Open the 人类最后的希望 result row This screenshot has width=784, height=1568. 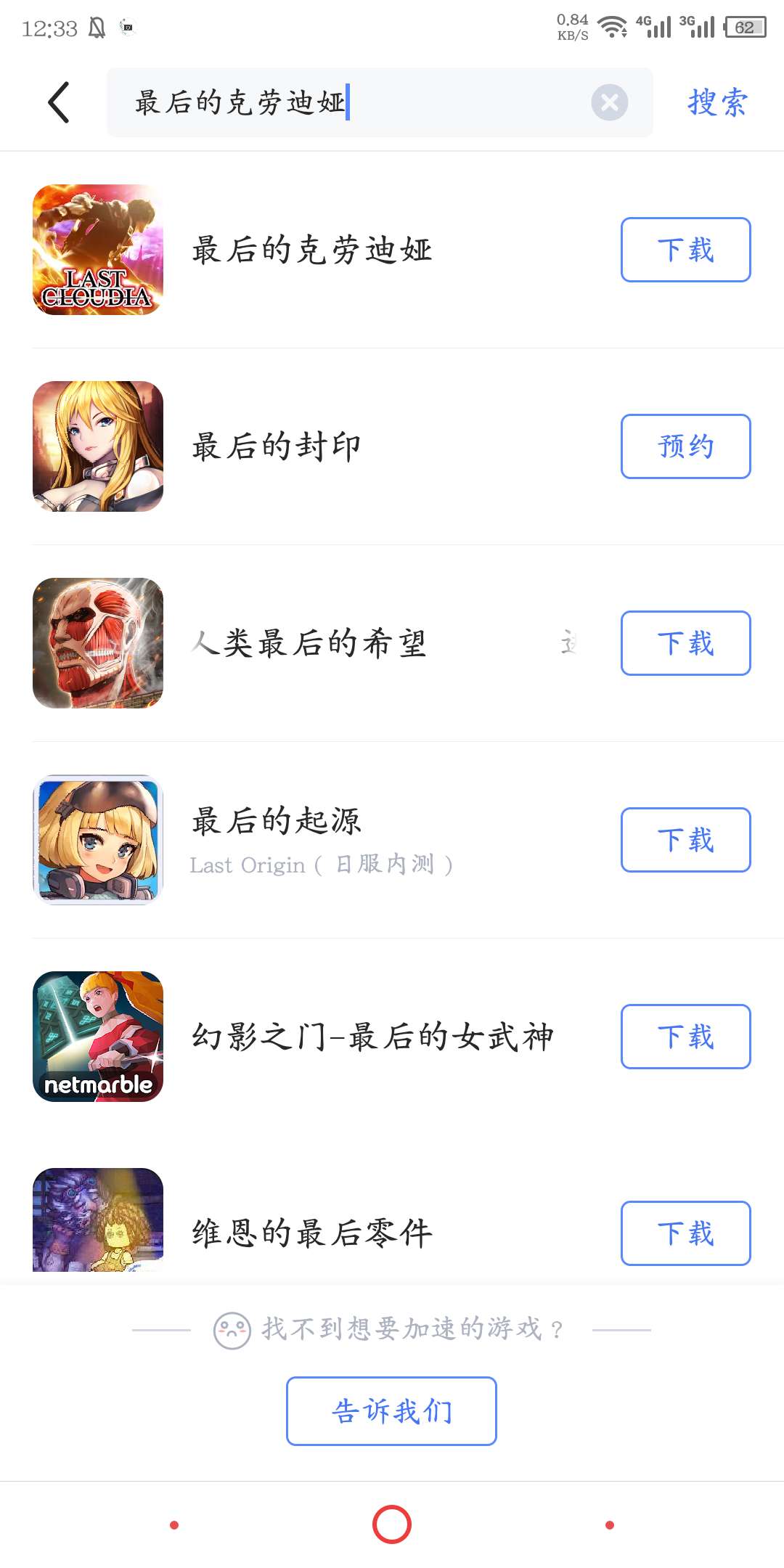pyautogui.click(x=312, y=643)
